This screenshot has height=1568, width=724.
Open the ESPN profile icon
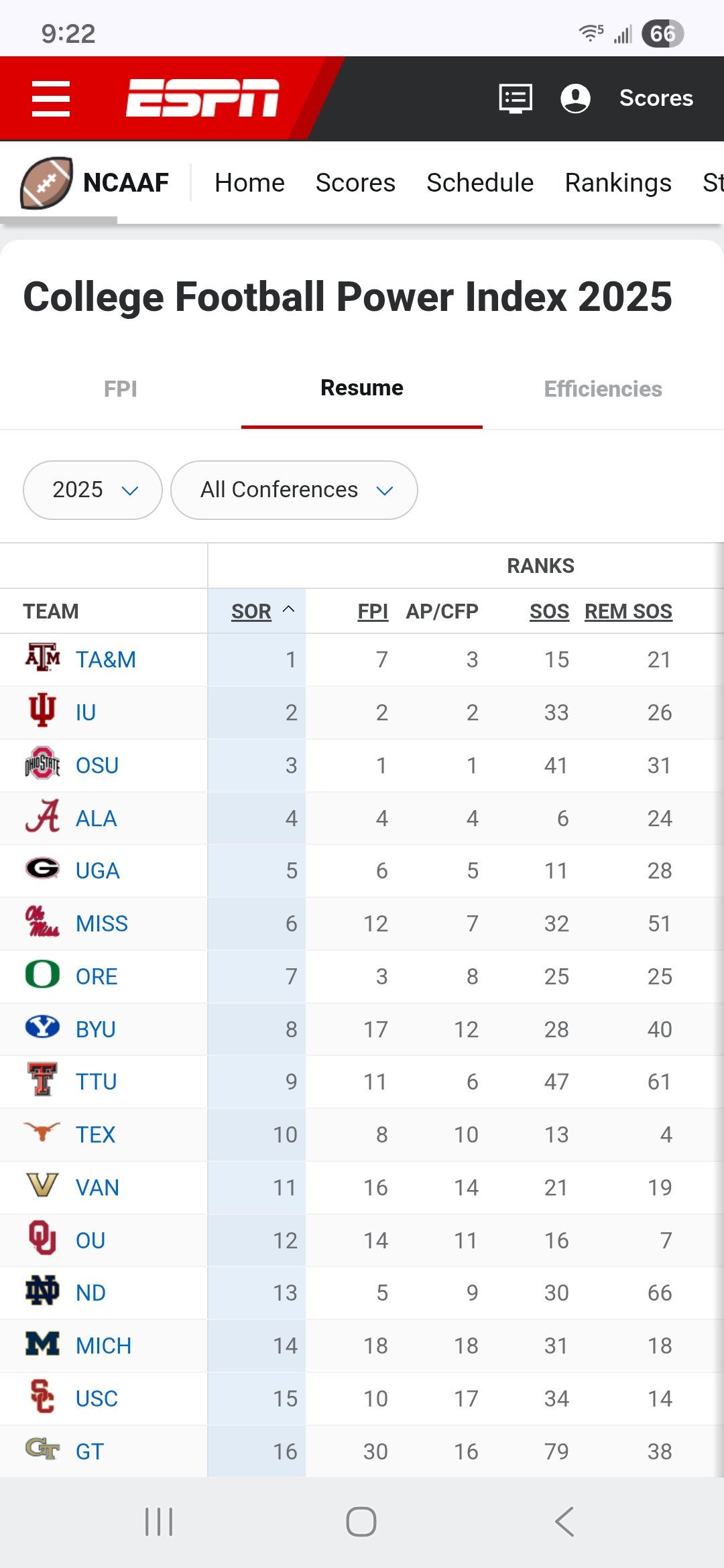click(x=575, y=99)
